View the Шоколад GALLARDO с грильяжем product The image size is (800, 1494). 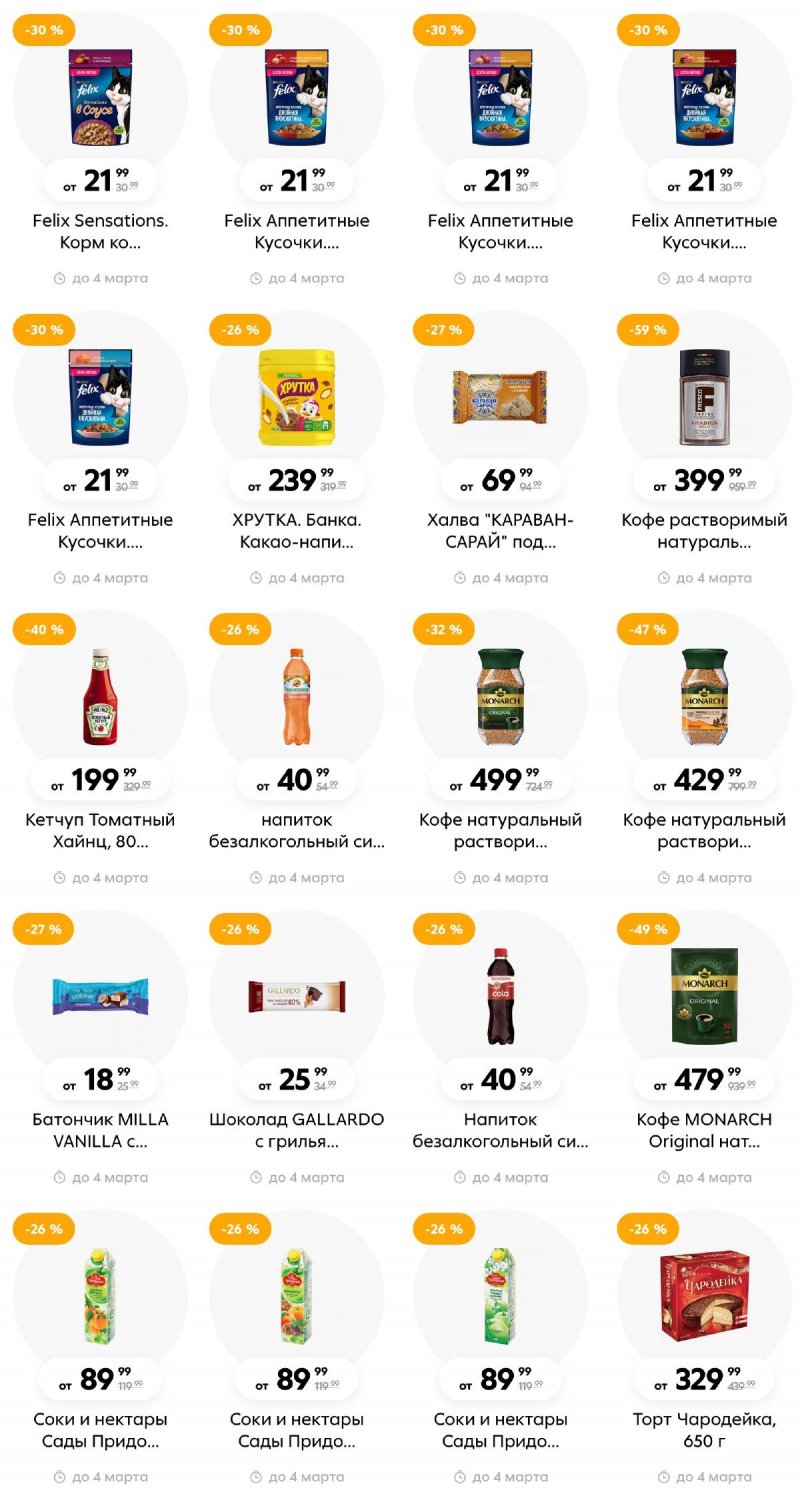point(296,998)
